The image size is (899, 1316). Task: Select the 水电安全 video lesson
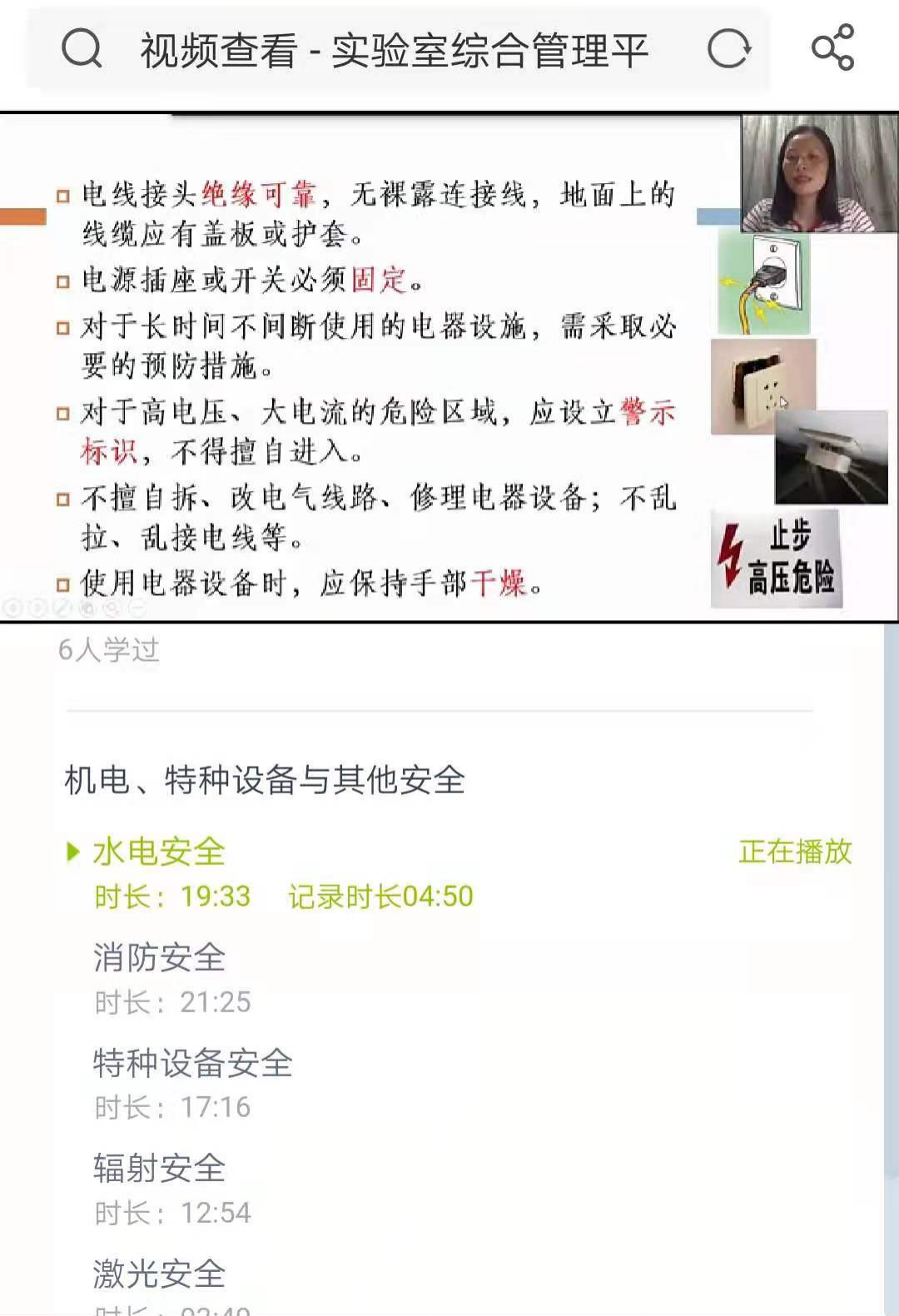pyautogui.click(x=158, y=852)
